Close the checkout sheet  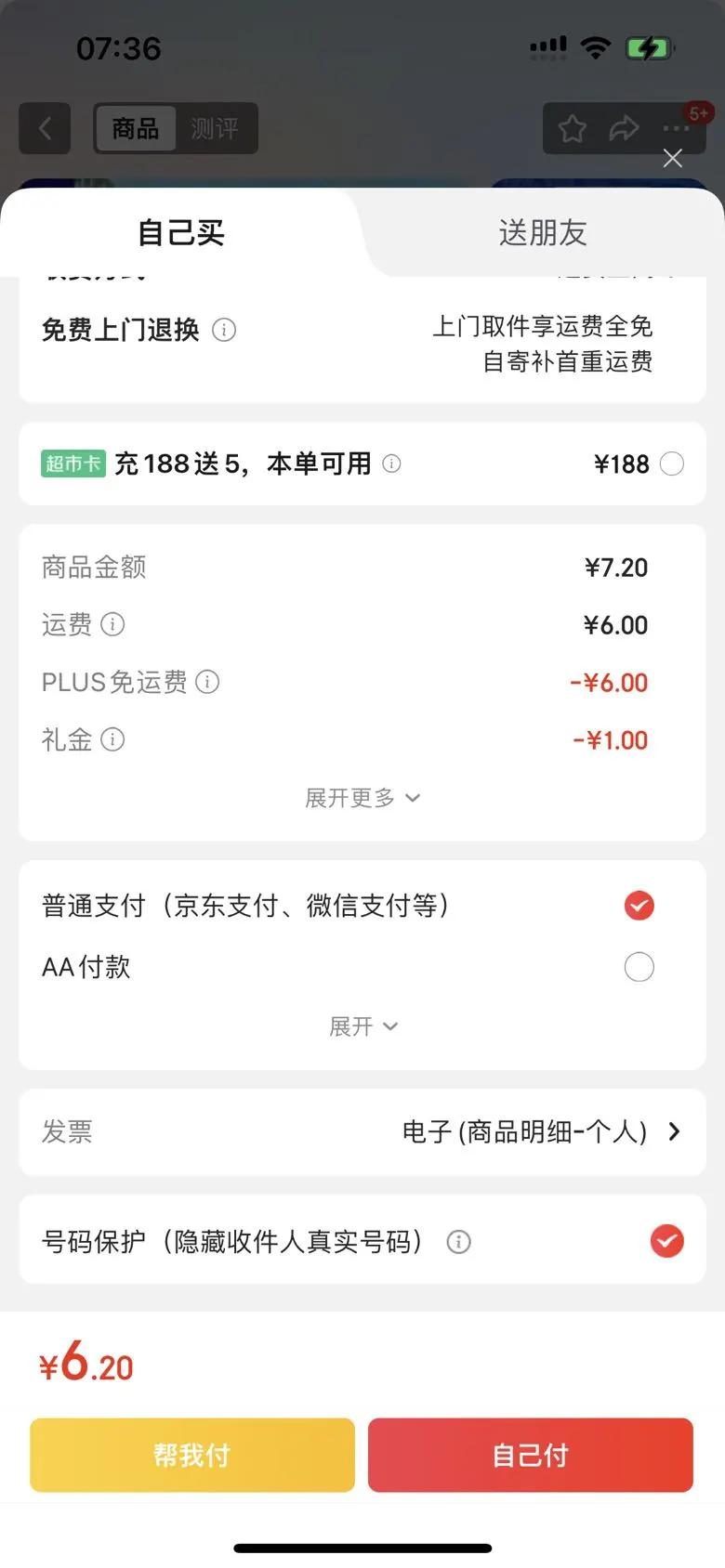[673, 158]
